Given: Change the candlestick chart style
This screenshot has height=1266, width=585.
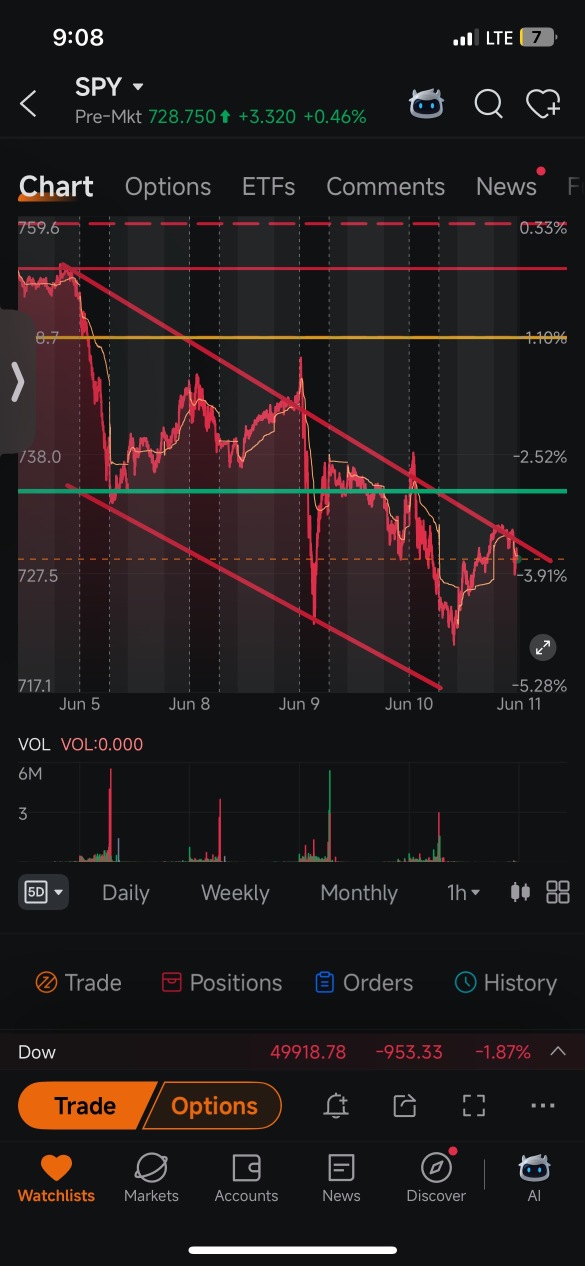Looking at the screenshot, I should 520,892.
